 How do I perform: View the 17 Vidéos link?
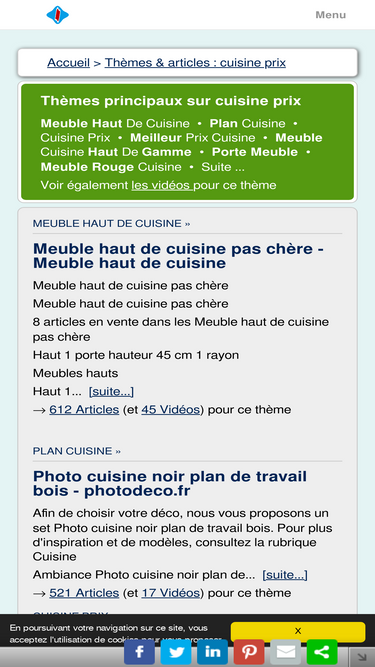coord(170,593)
